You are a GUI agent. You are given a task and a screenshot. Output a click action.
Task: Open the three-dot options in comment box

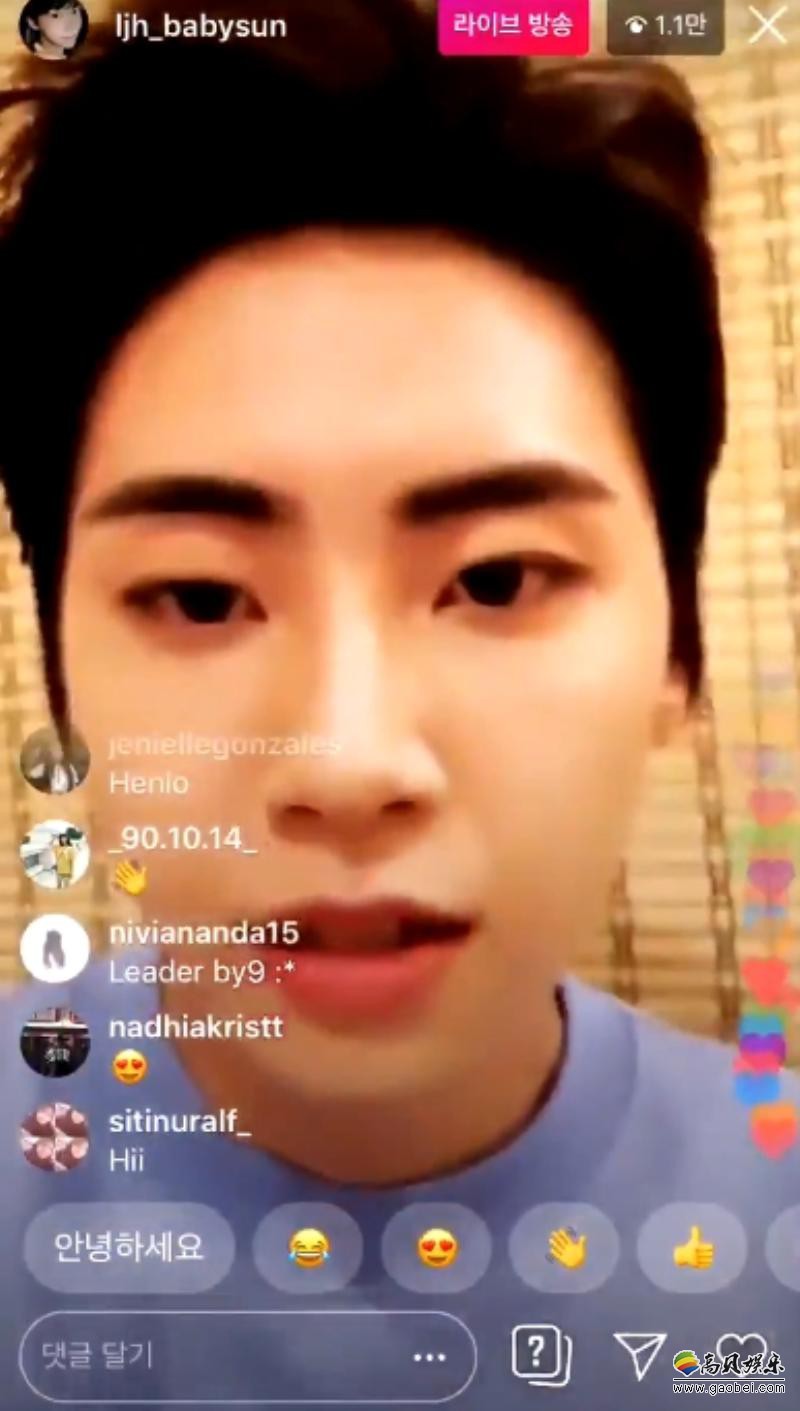coord(430,1357)
